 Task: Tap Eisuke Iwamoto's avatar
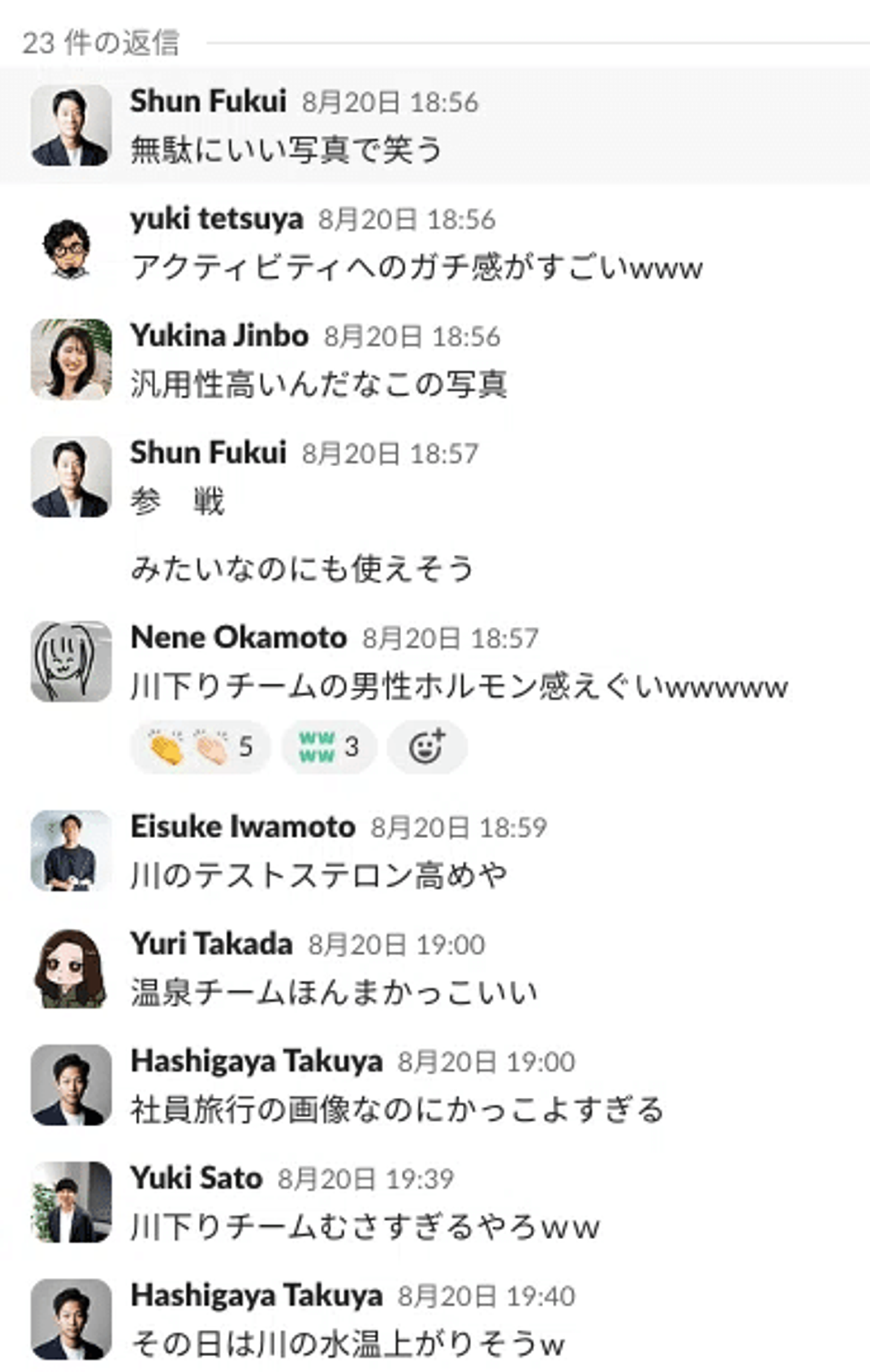click(x=71, y=850)
